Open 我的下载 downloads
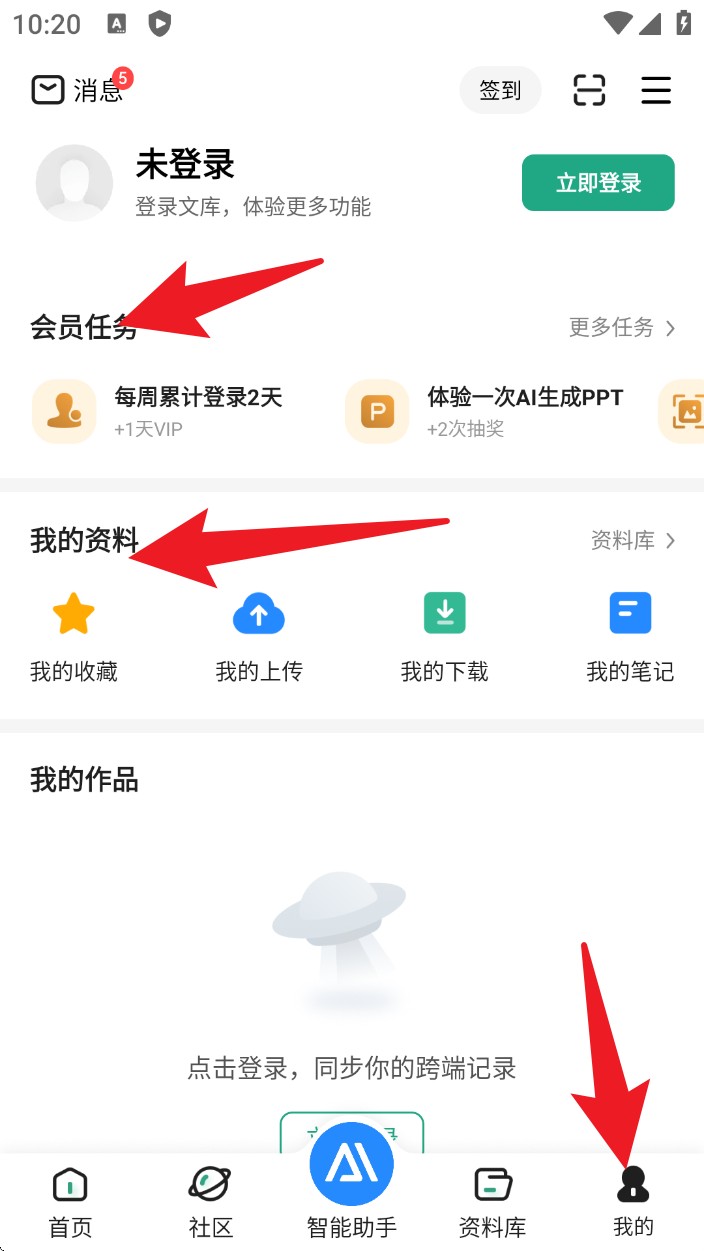The image size is (704, 1251). (444, 637)
